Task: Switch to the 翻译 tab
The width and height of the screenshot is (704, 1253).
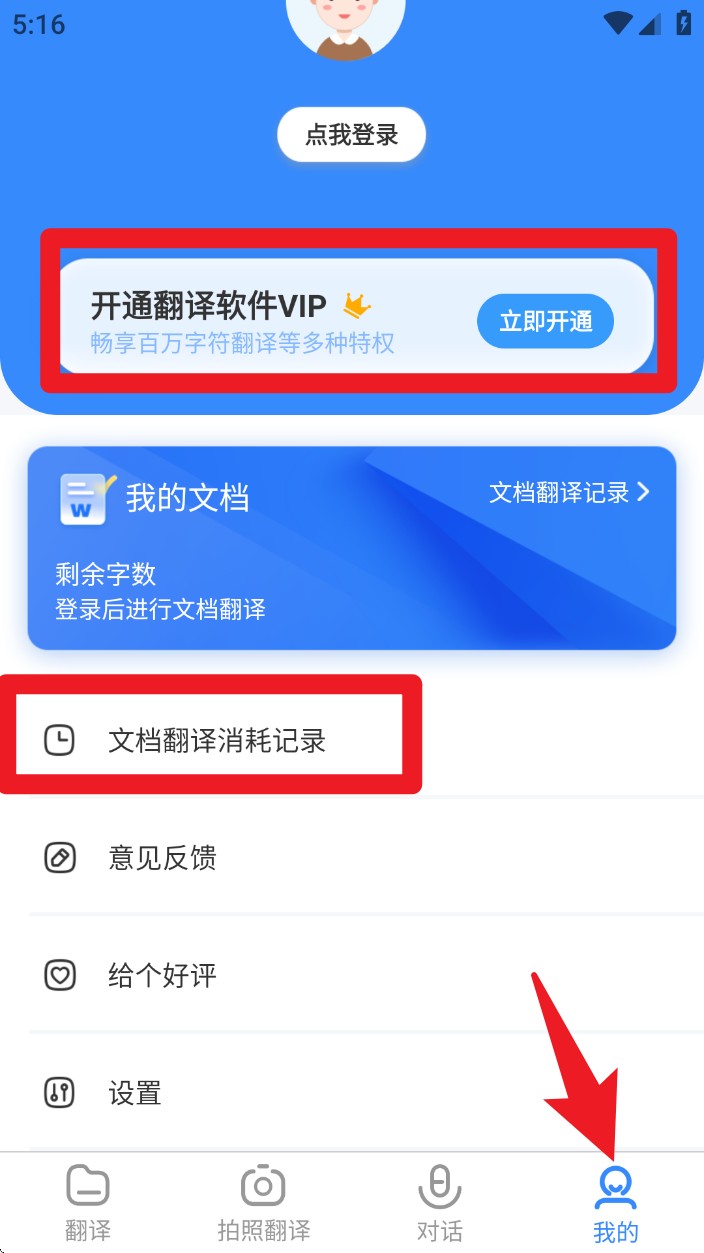Action: click(x=88, y=1203)
